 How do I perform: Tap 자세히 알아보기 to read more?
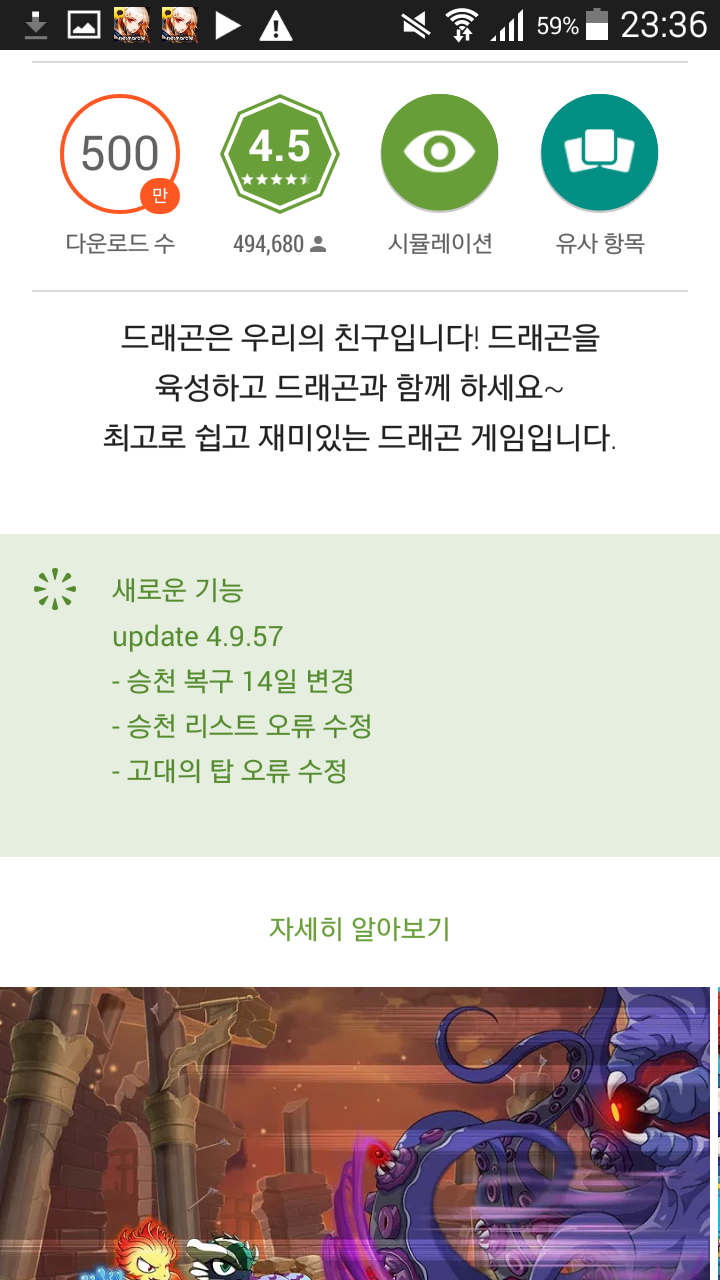pyautogui.click(x=360, y=929)
